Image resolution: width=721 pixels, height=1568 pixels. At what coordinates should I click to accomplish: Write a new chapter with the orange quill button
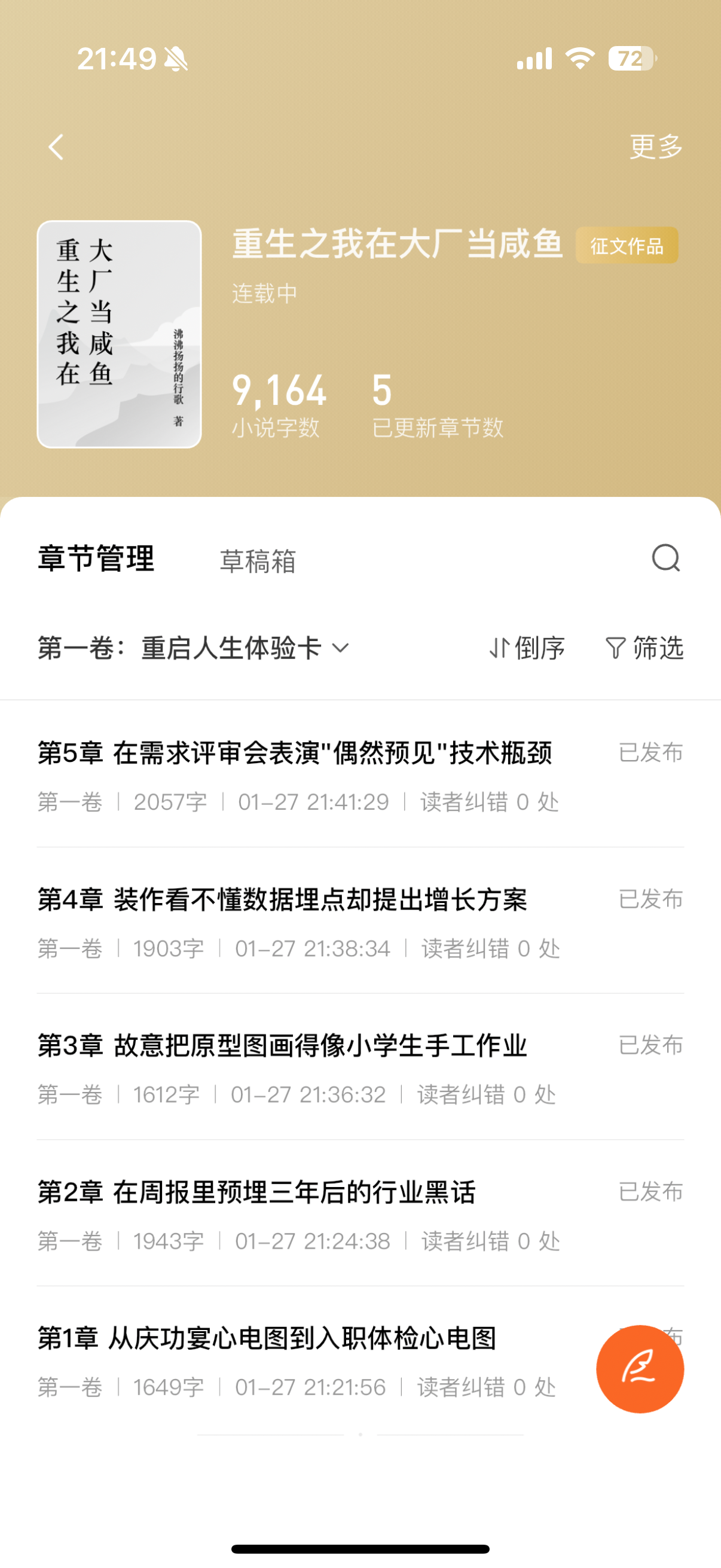pyautogui.click(x=640, y=1368)
